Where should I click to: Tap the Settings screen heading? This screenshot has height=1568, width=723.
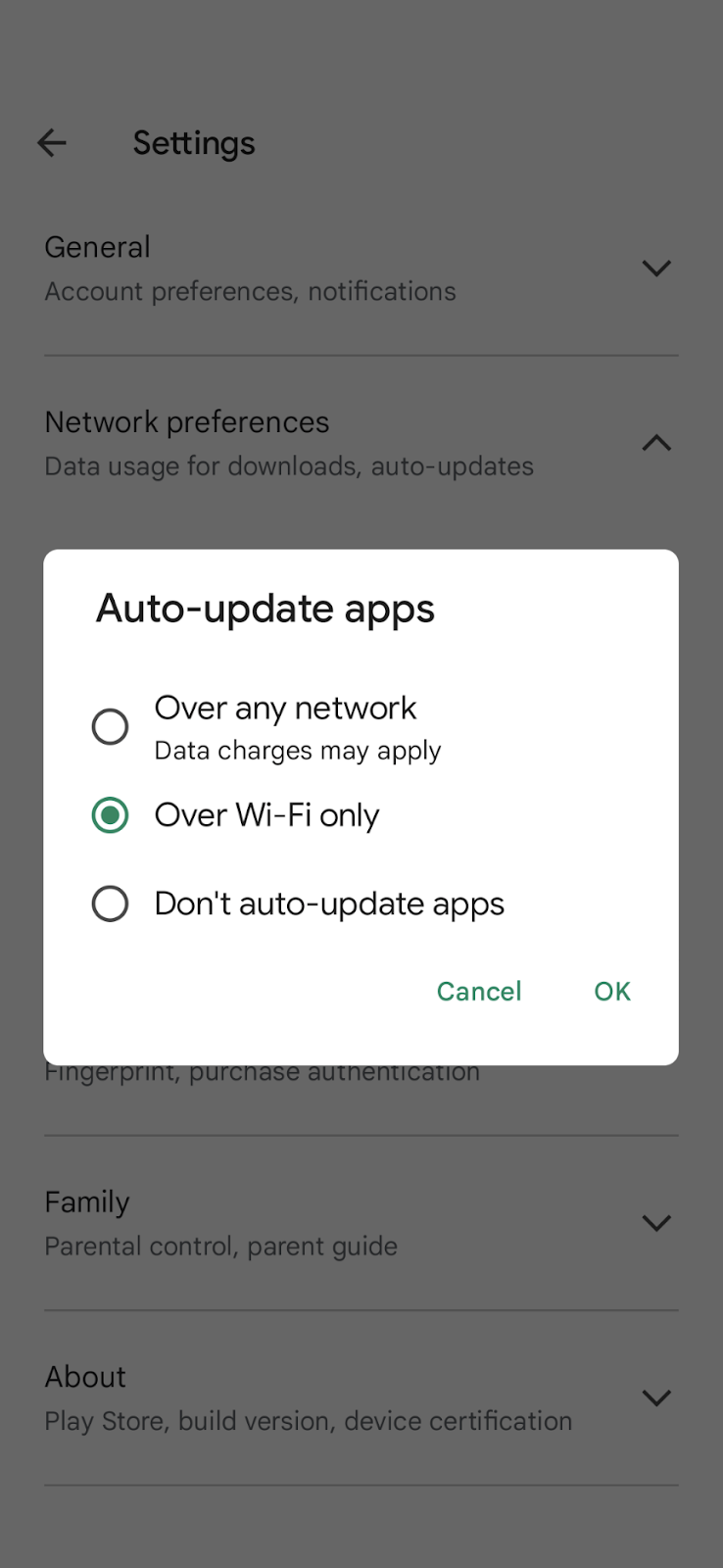coord(193,143)
